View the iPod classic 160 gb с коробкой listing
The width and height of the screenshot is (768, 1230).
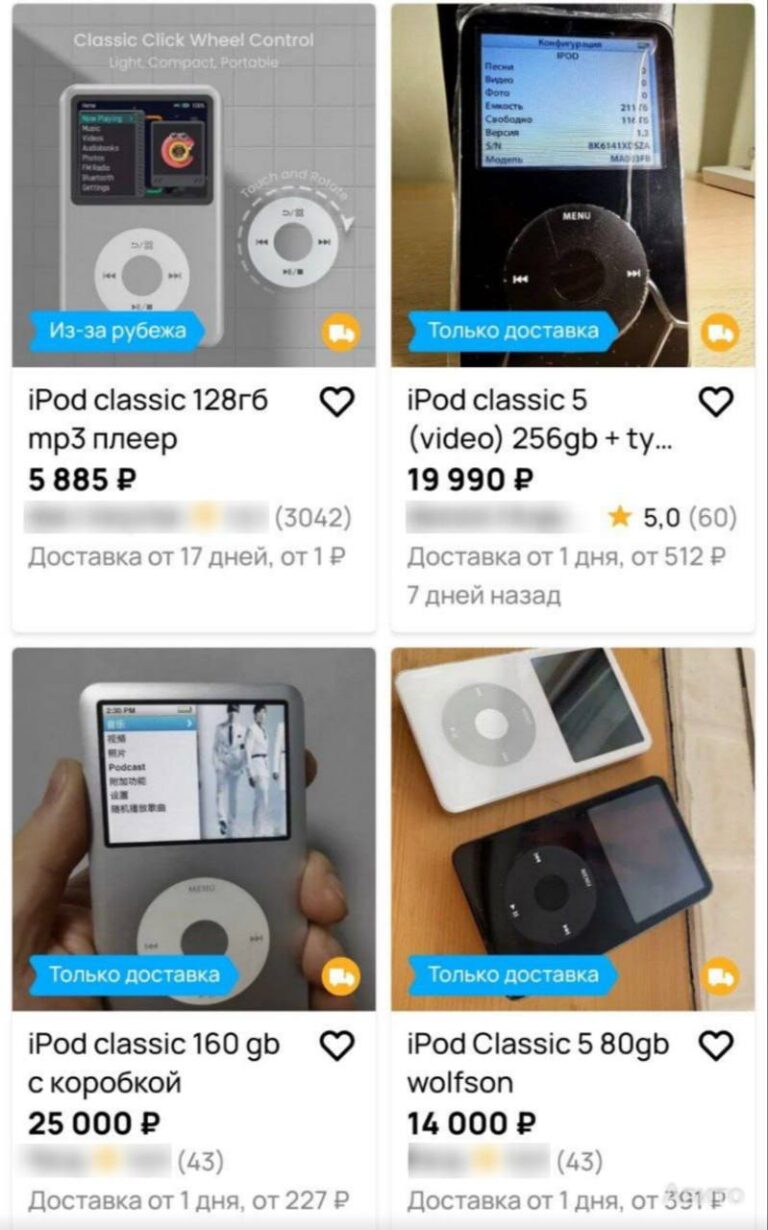click(153, 1063)
